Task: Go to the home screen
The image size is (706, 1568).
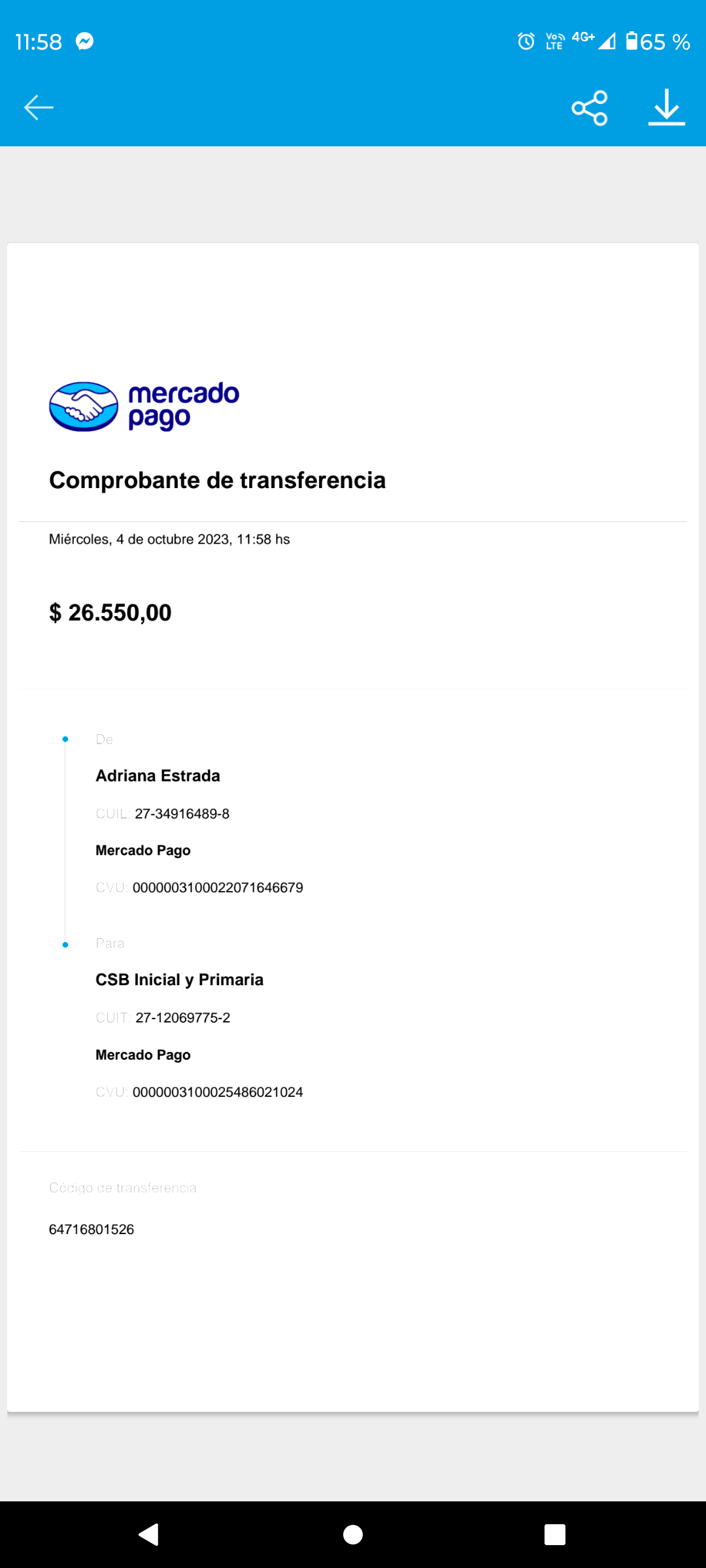Action: click(x=353, y=1534)
